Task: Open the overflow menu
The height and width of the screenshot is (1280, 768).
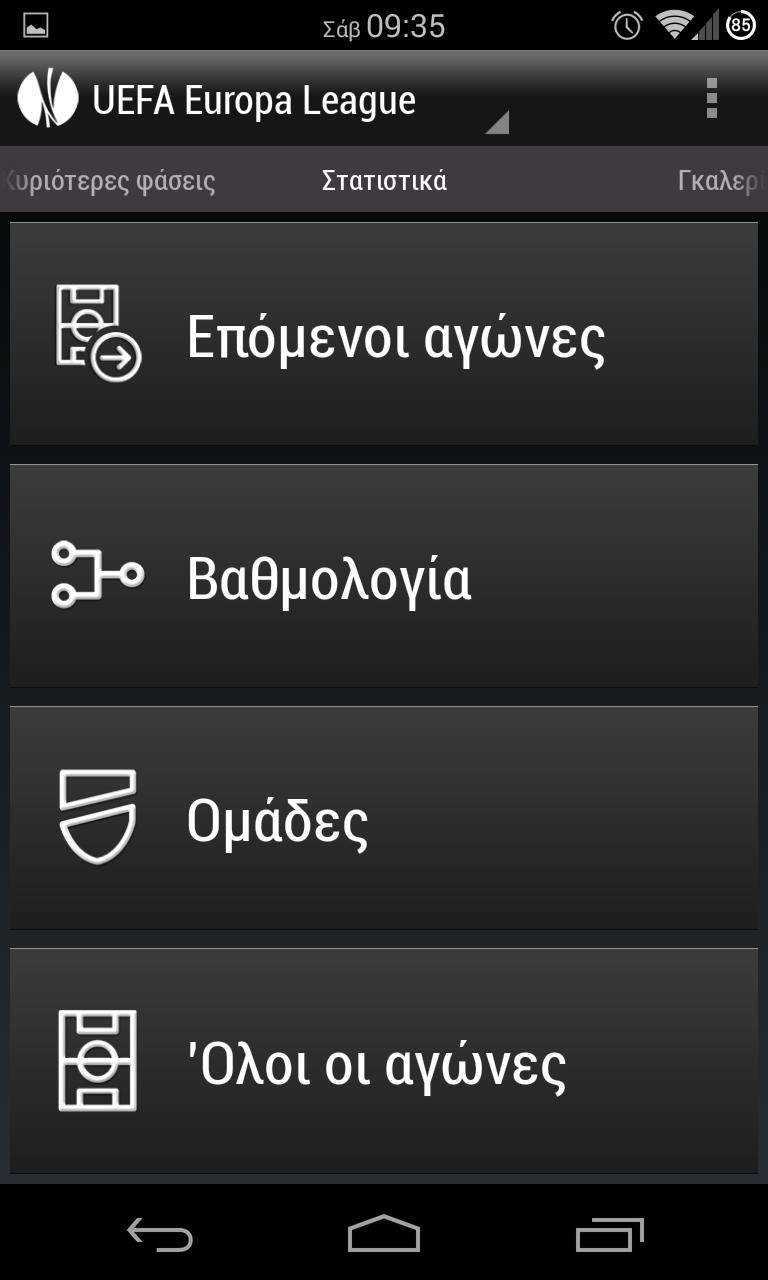Action: tap(711, 99)
